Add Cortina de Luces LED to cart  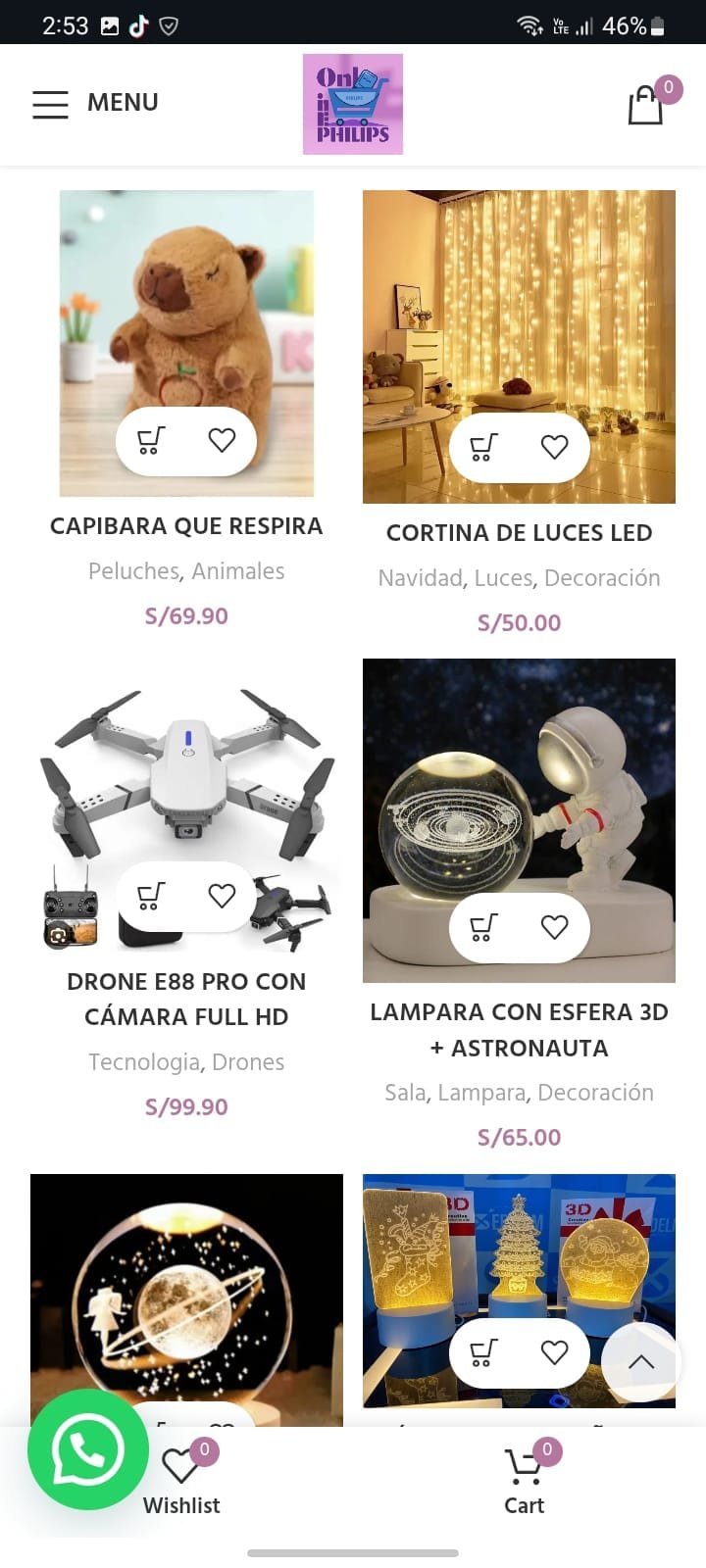(x=483, y=447)
